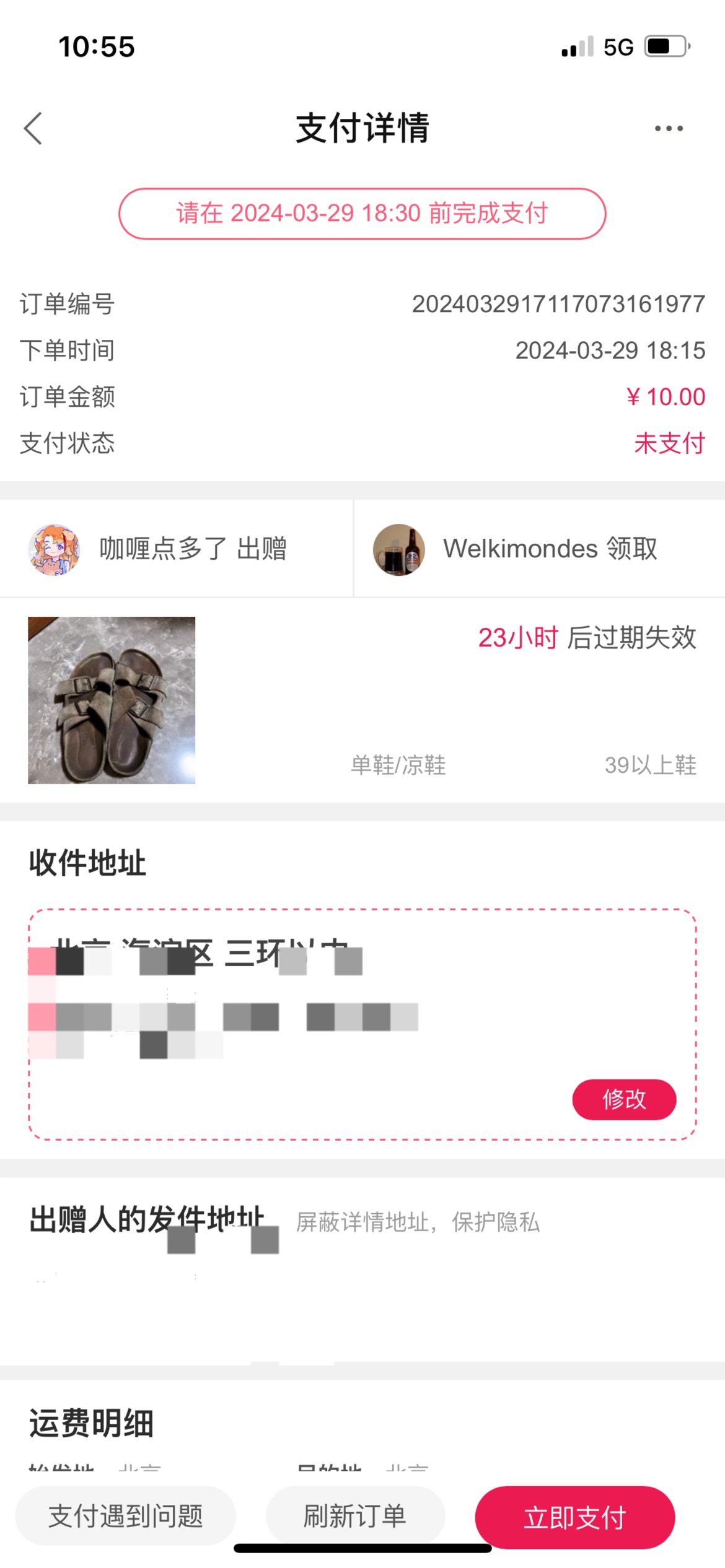Tap 立即支付 to pay now
Screen dimensions: 725x1568
tap(575, 1517)
